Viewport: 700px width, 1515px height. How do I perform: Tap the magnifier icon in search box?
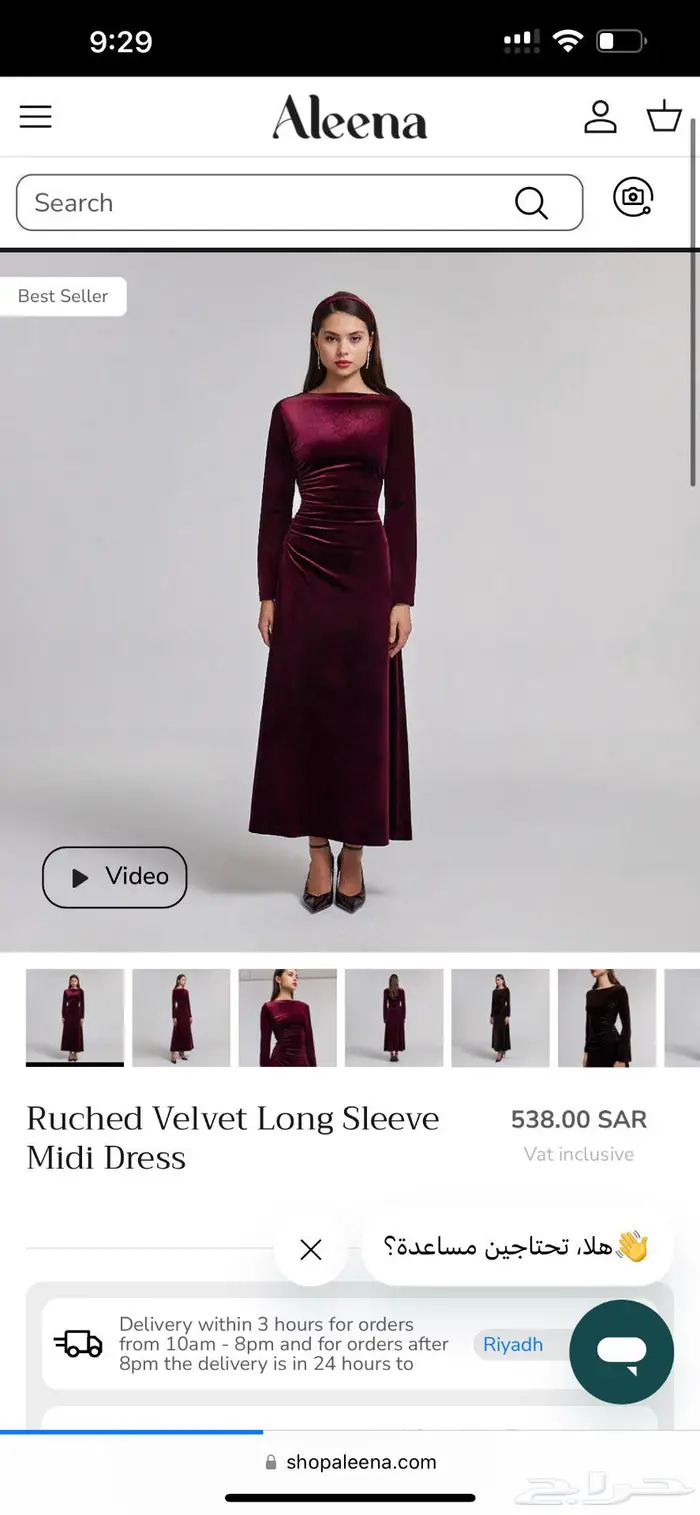point(531,203)
